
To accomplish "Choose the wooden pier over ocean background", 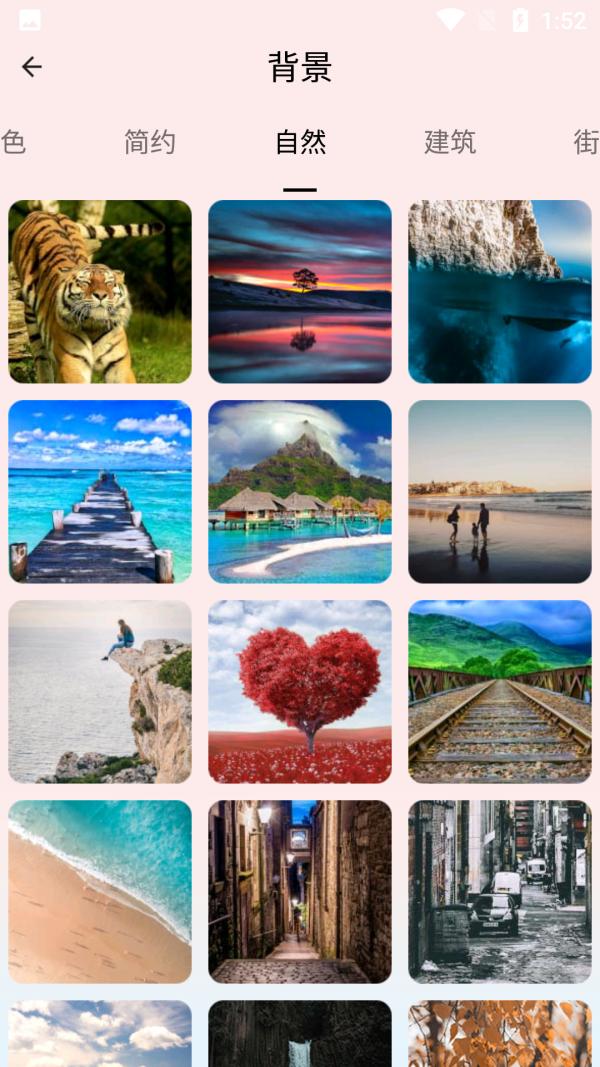I will (100, 491).
